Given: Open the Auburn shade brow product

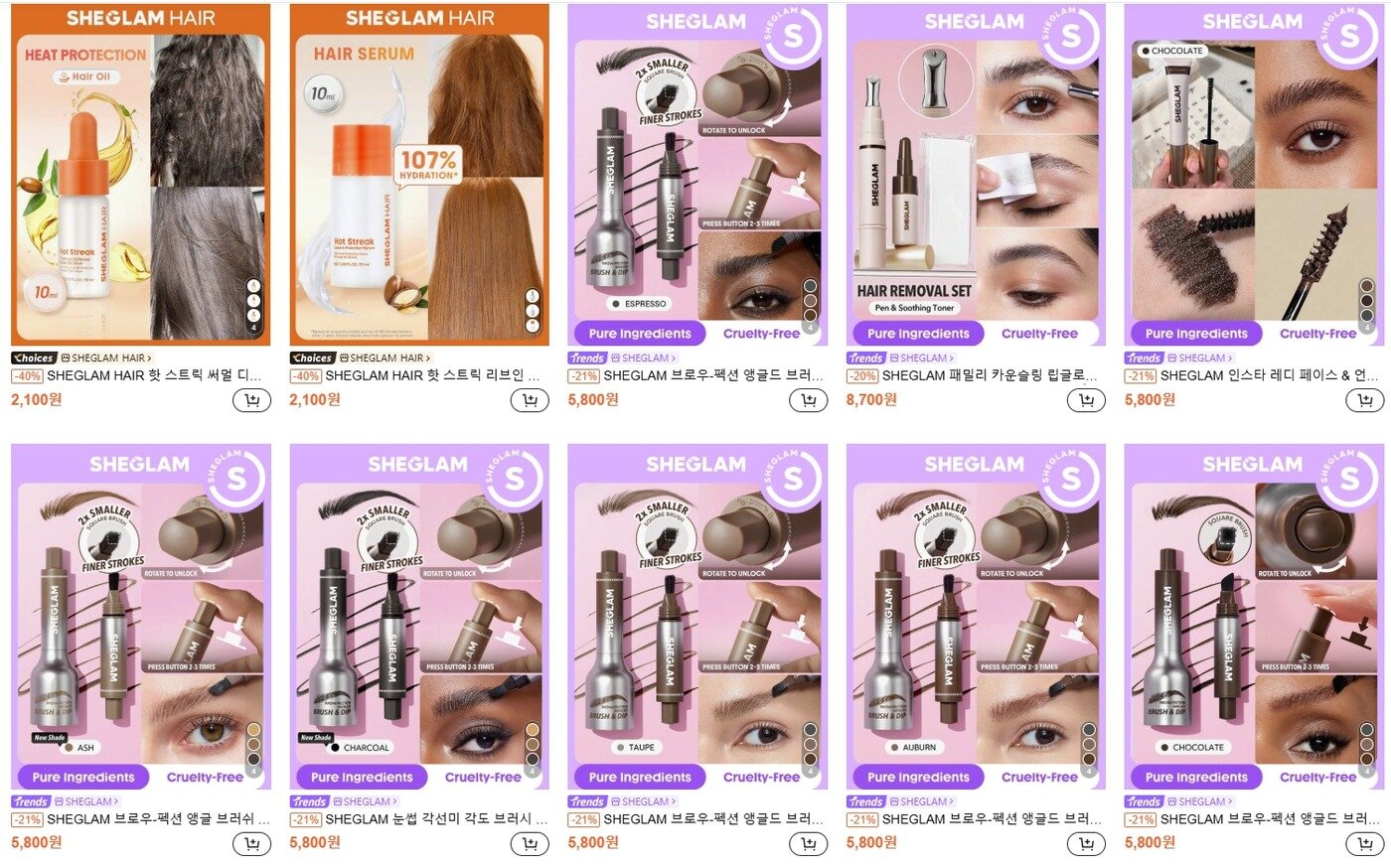Looking at the screenshot, I should [975, 616].
